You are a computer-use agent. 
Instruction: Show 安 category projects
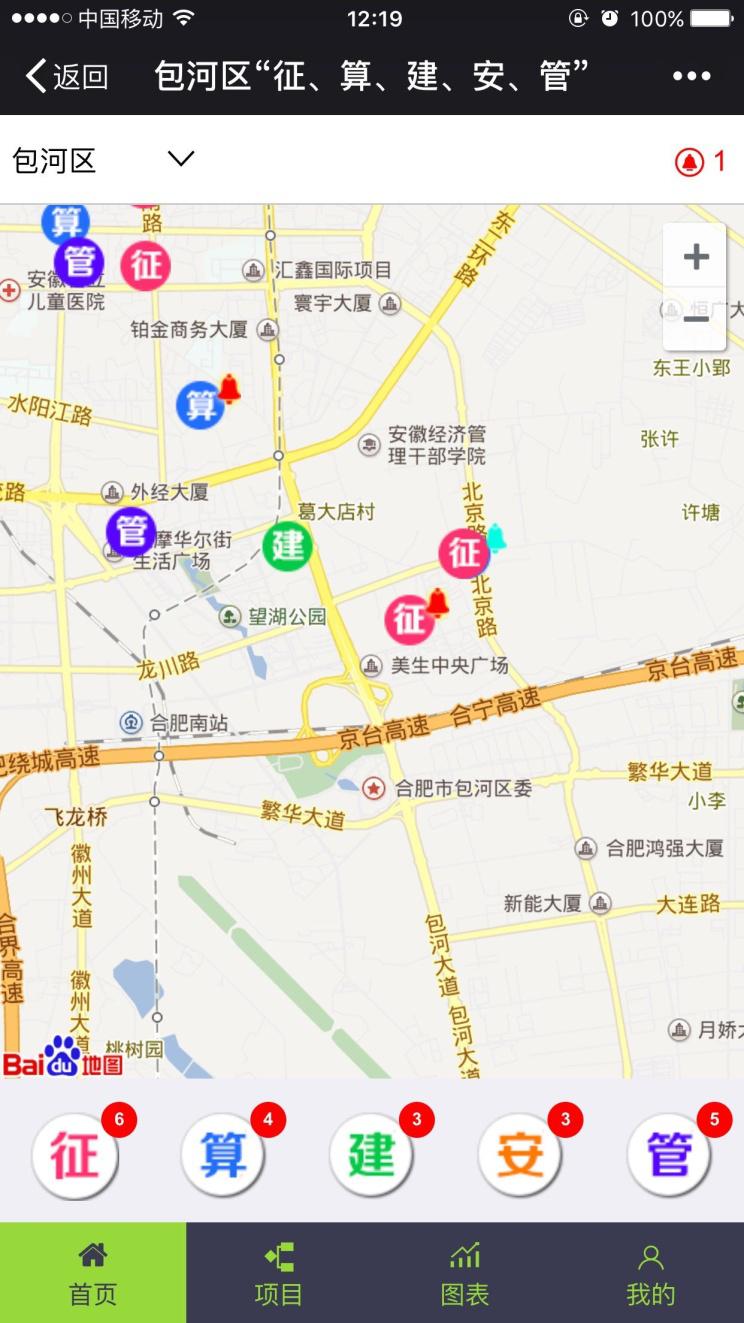[521, 1155]
